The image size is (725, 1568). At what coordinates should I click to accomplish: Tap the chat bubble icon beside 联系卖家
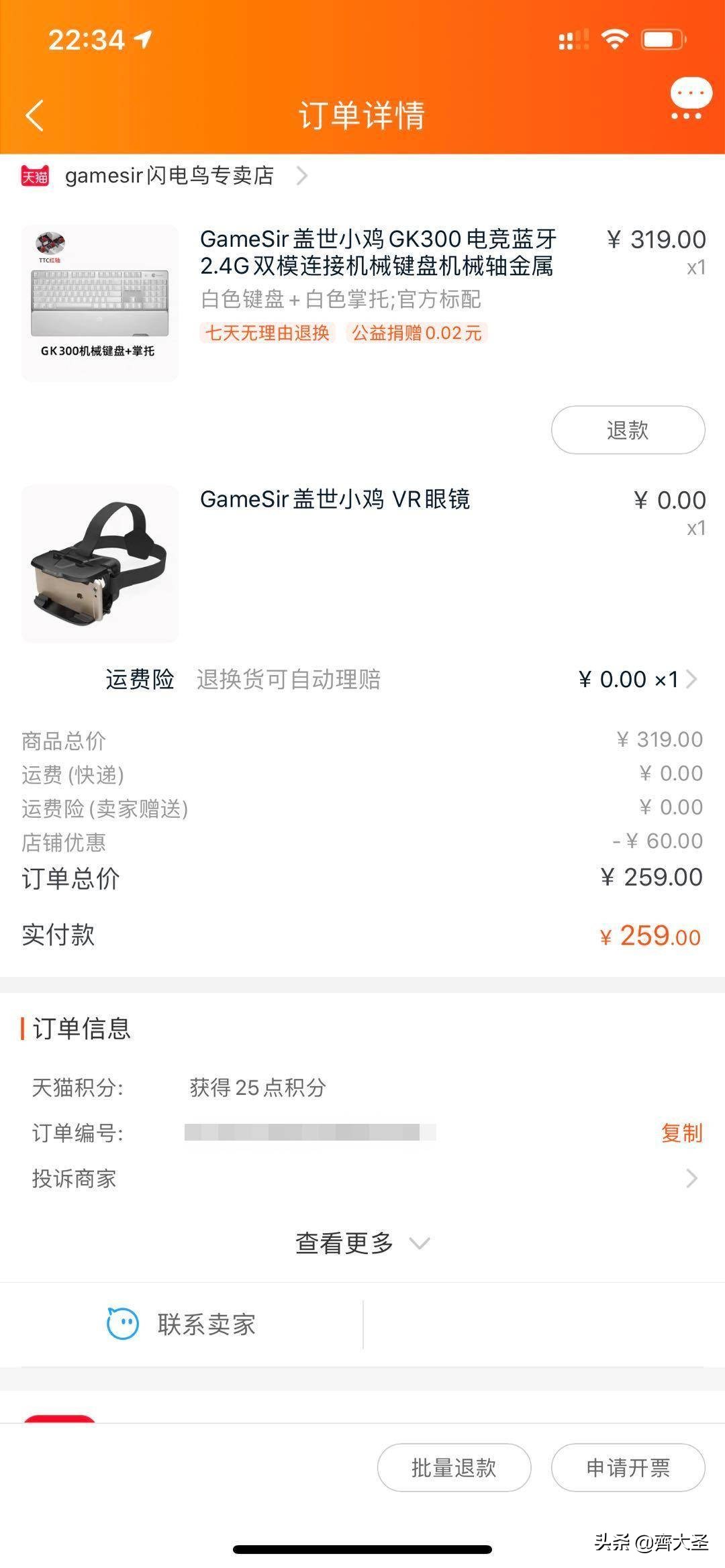tap(123, 1324)
